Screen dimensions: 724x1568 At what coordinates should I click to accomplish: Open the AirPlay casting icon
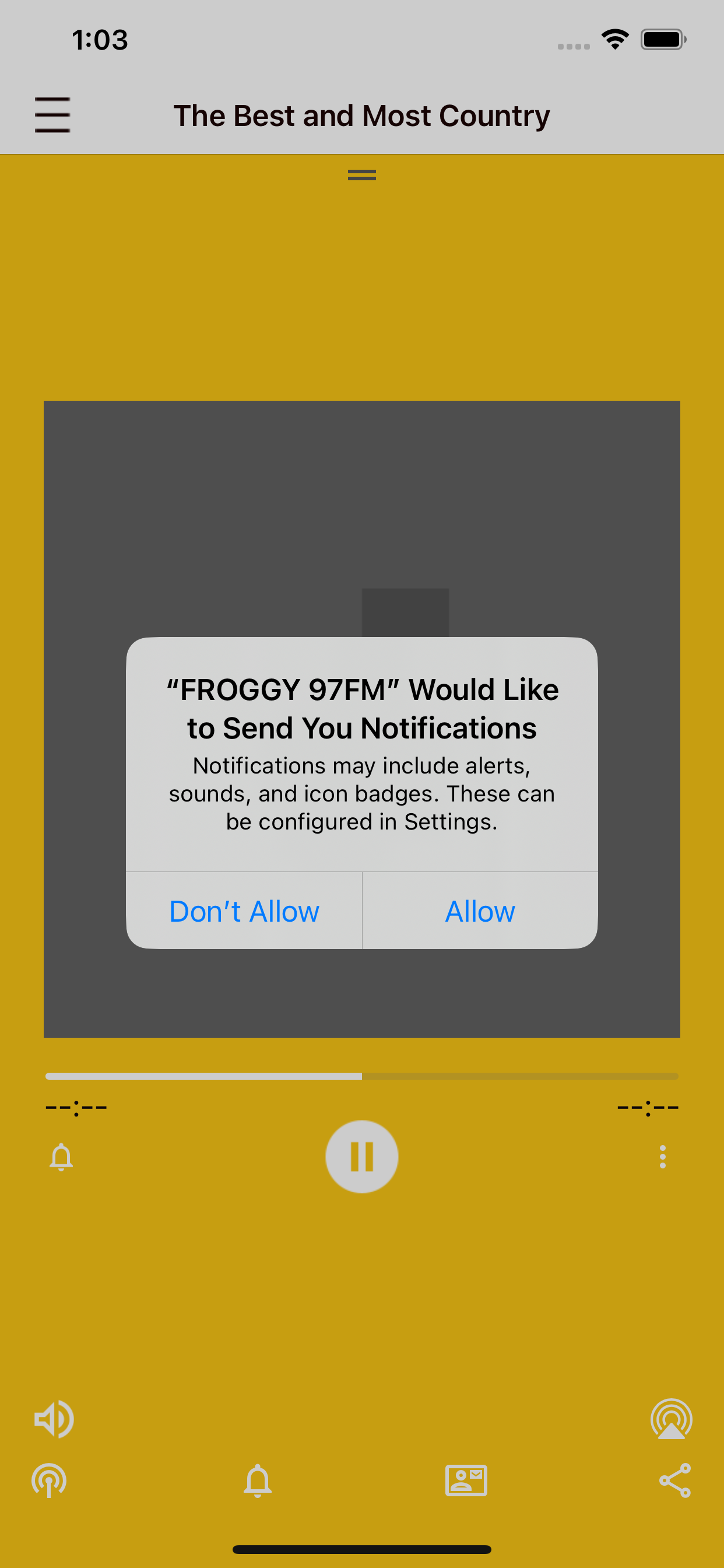click(671, 1418)
